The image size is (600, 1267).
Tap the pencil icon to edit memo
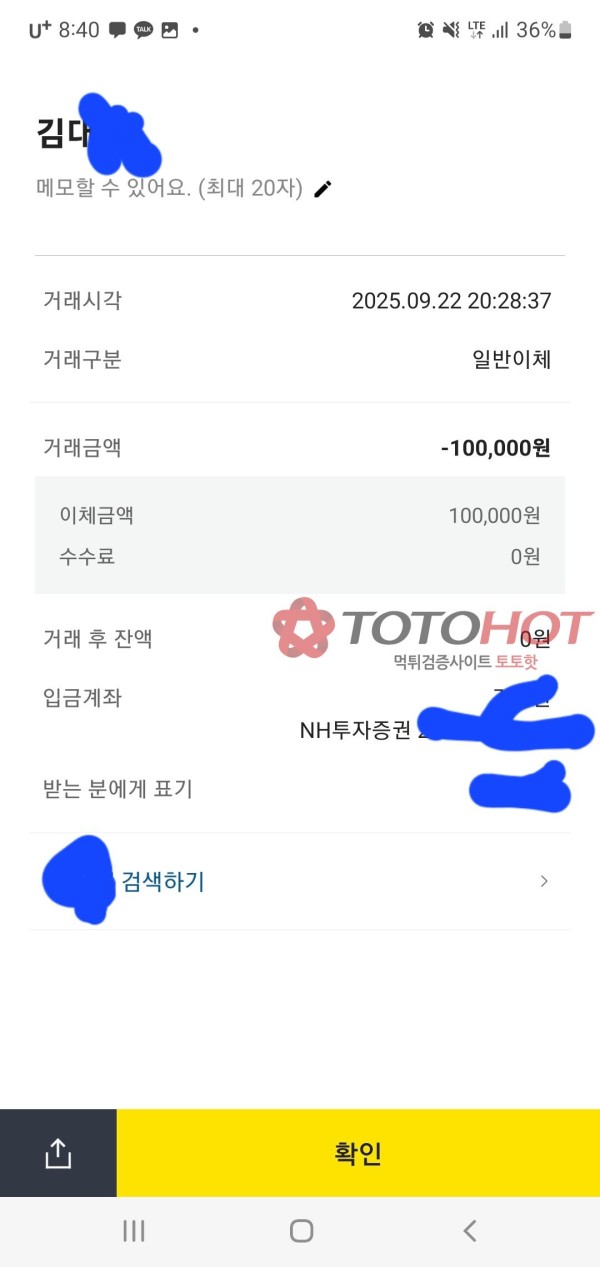click(322, 189)
